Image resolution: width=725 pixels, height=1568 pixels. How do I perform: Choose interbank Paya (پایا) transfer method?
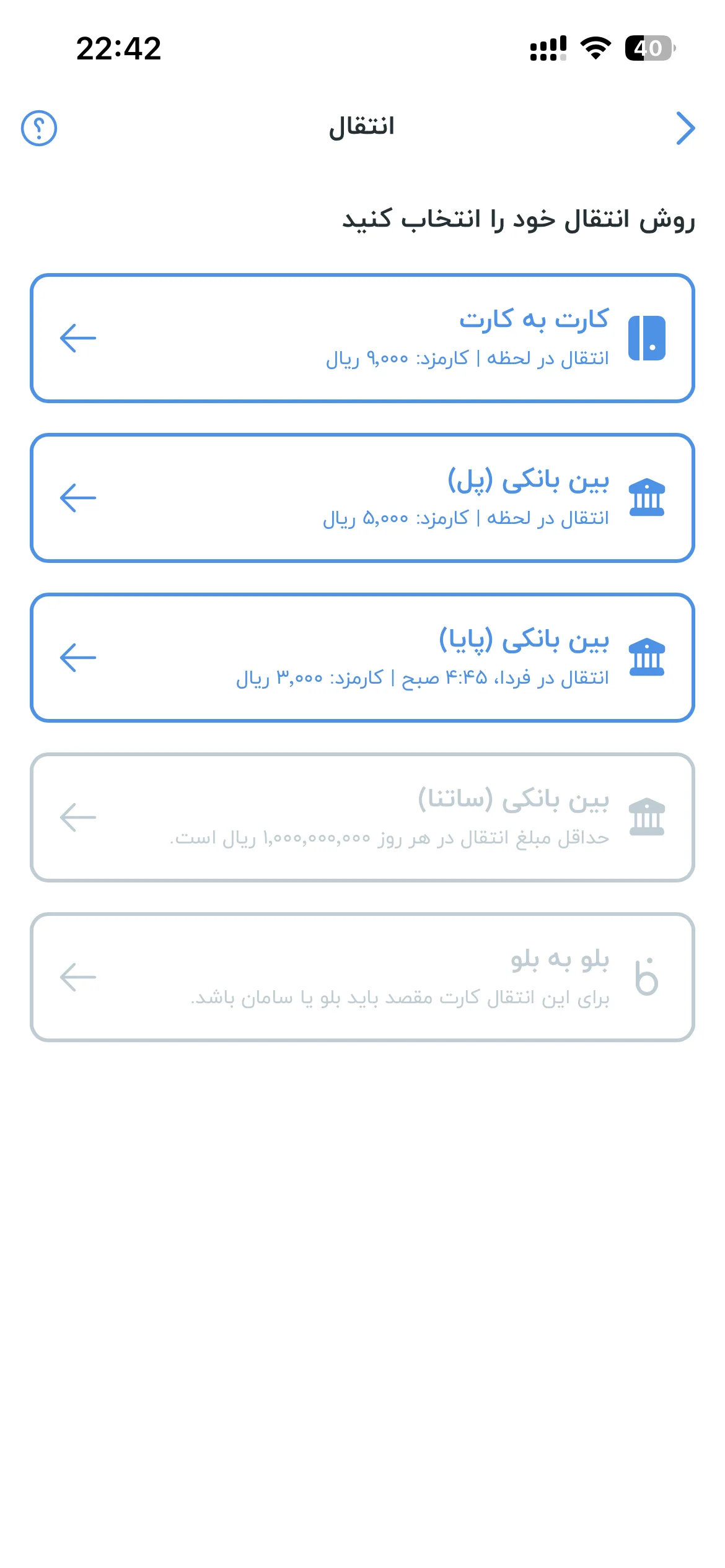(362, 658)
